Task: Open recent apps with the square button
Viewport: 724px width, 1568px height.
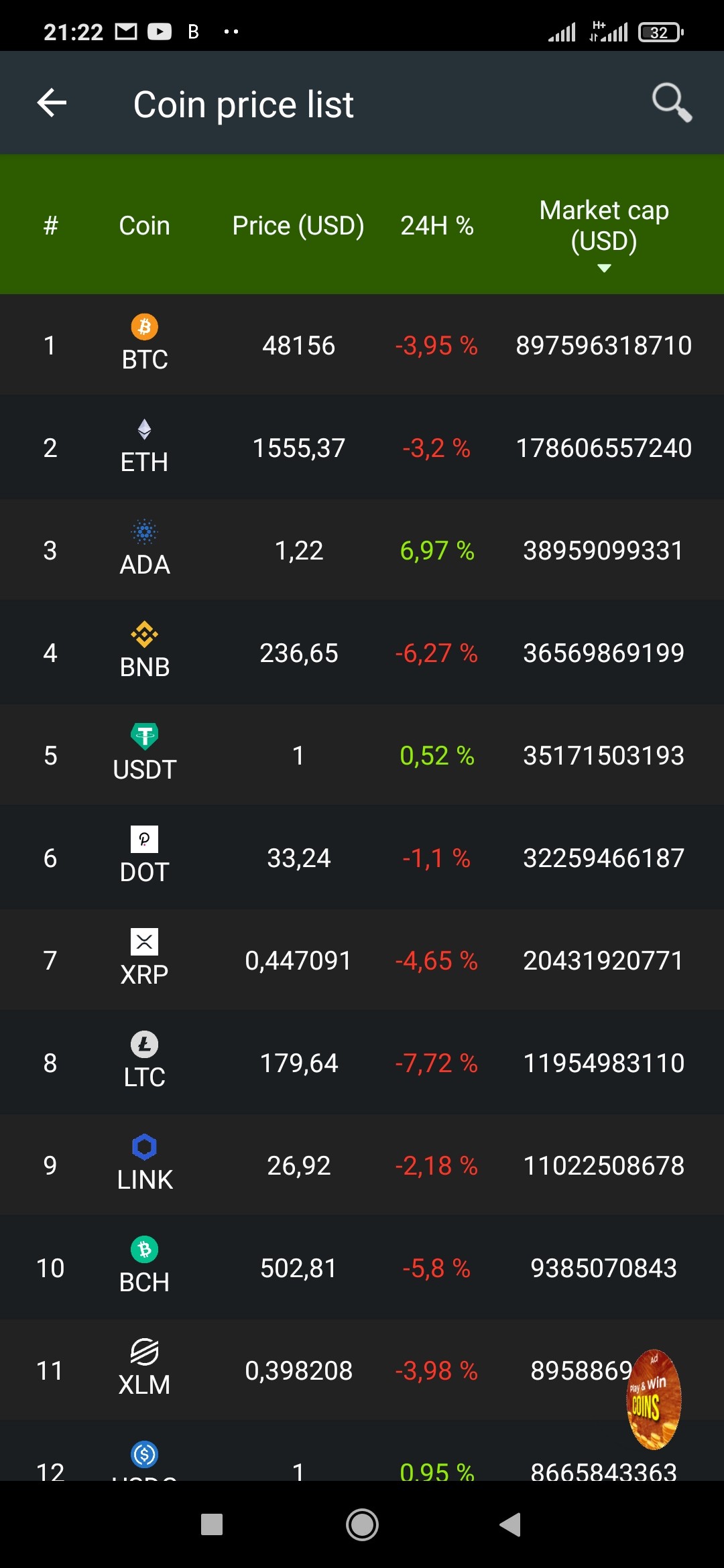Action: [x=212, y=1524]
